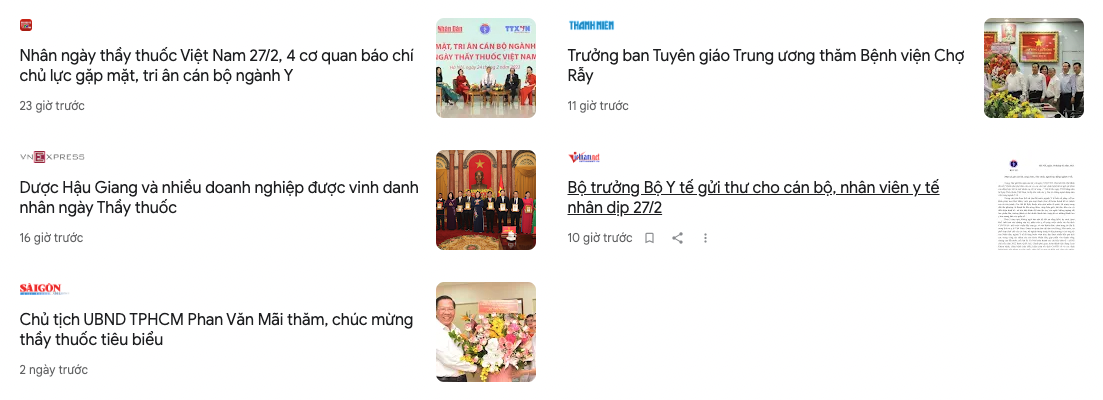Tap the letter thumbnail of Bộ Y tế article
Screen dimensions: 1103x400
pos(1033,200)
